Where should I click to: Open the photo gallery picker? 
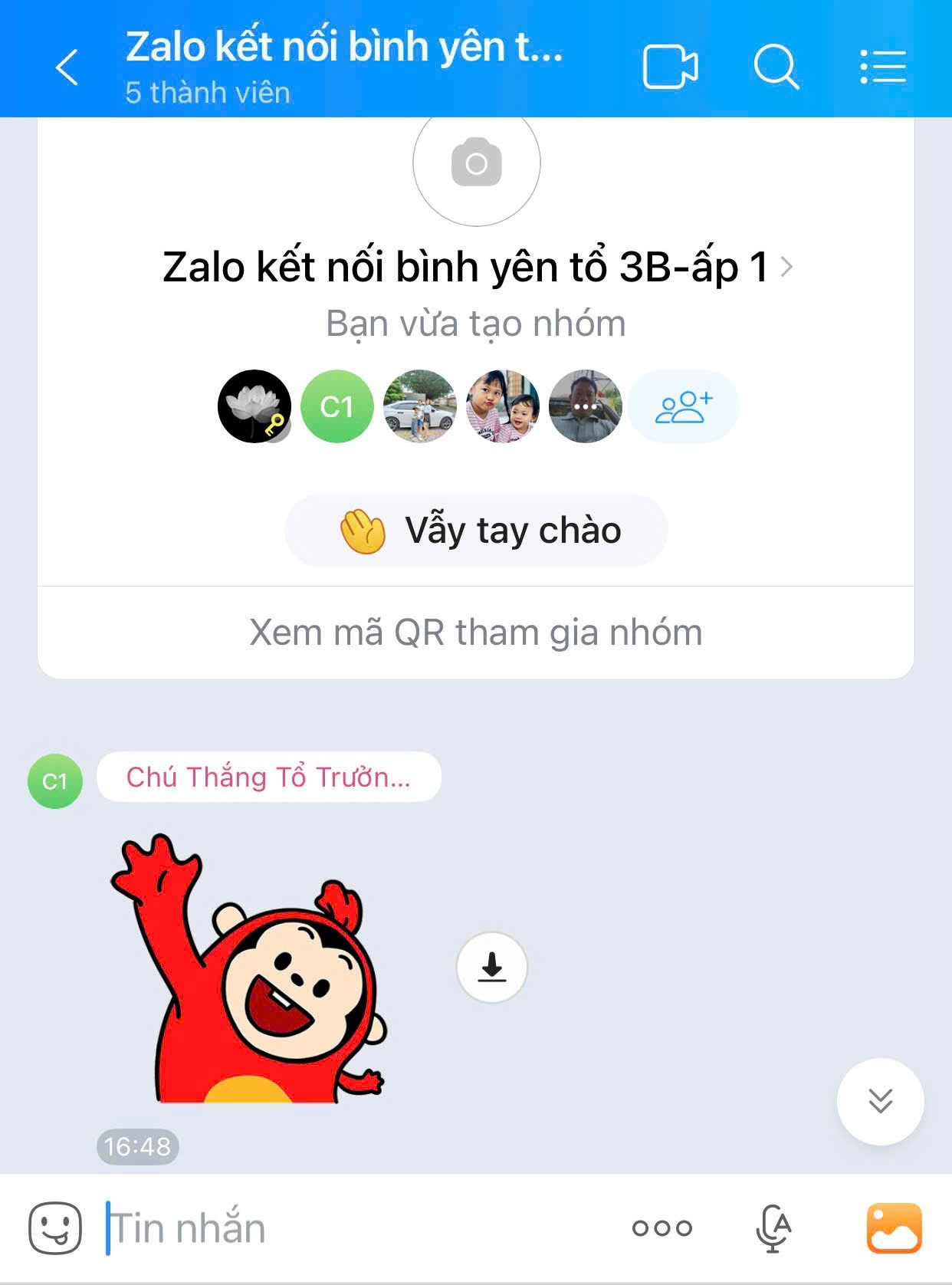click(894, 1227)
